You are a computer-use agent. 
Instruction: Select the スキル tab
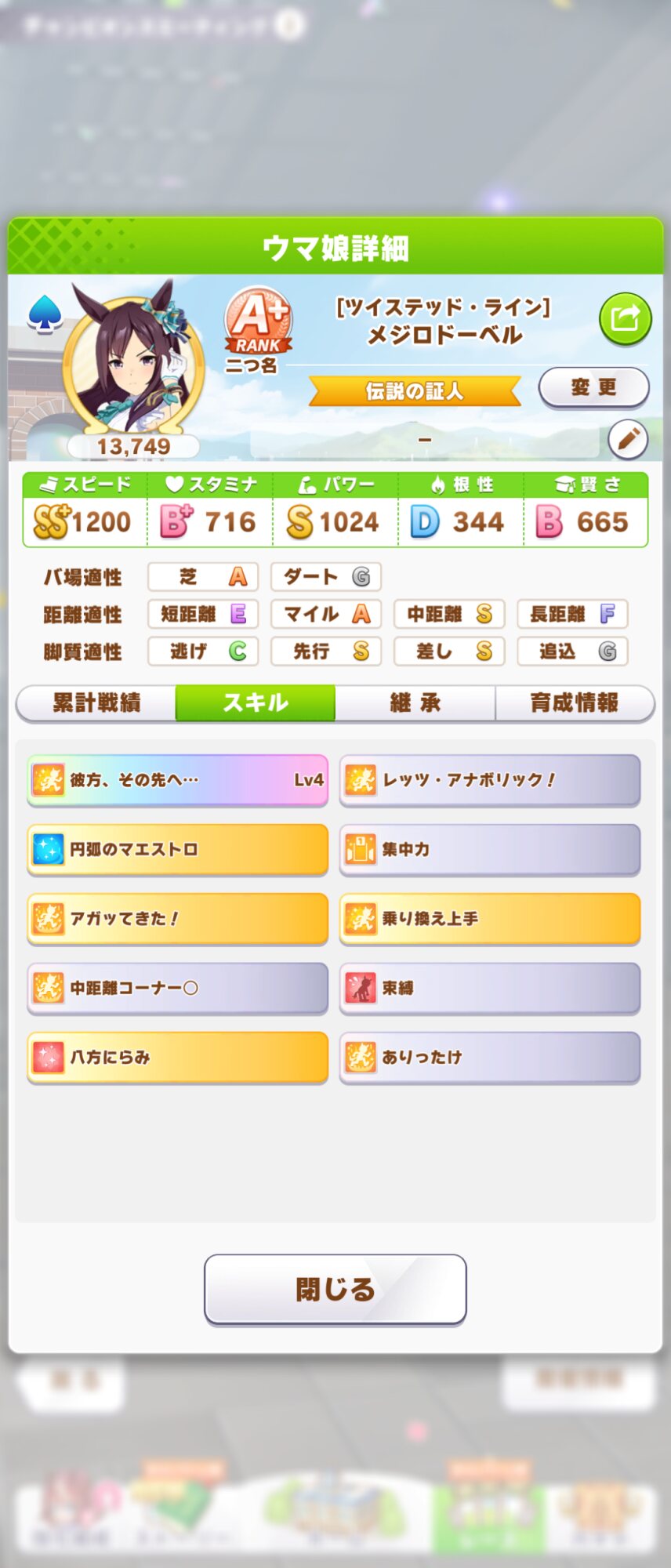tap(256, 702)
